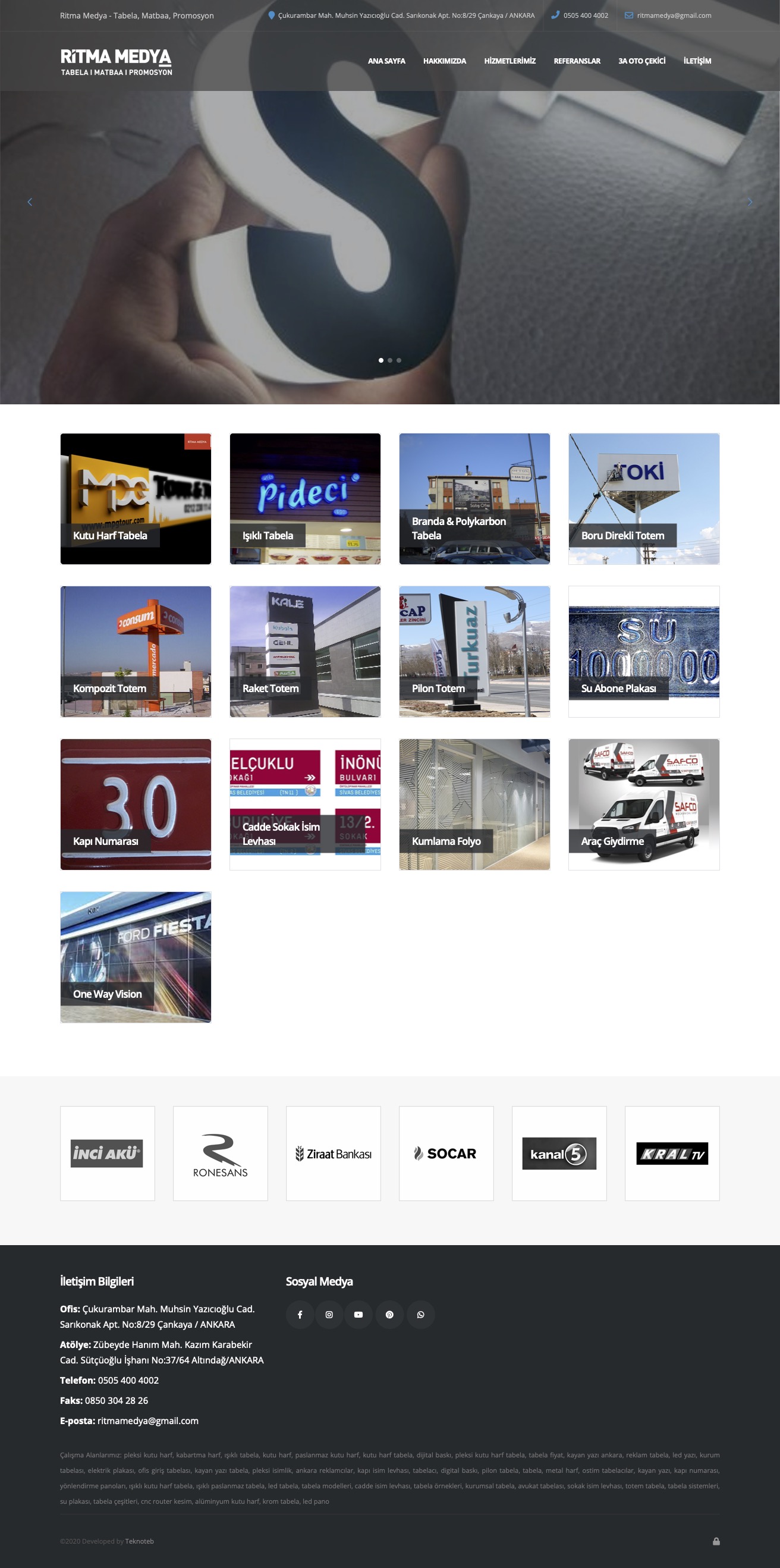
Task: Select the Raket Totem card
Action: (x=305, y=651)
